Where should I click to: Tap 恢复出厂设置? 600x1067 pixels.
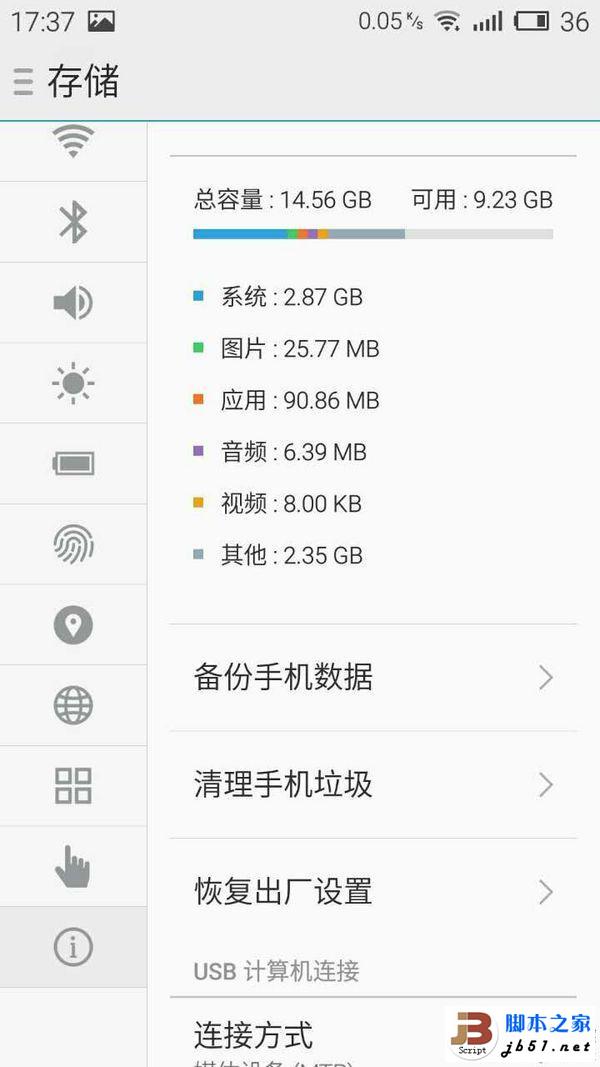(372, 891)
